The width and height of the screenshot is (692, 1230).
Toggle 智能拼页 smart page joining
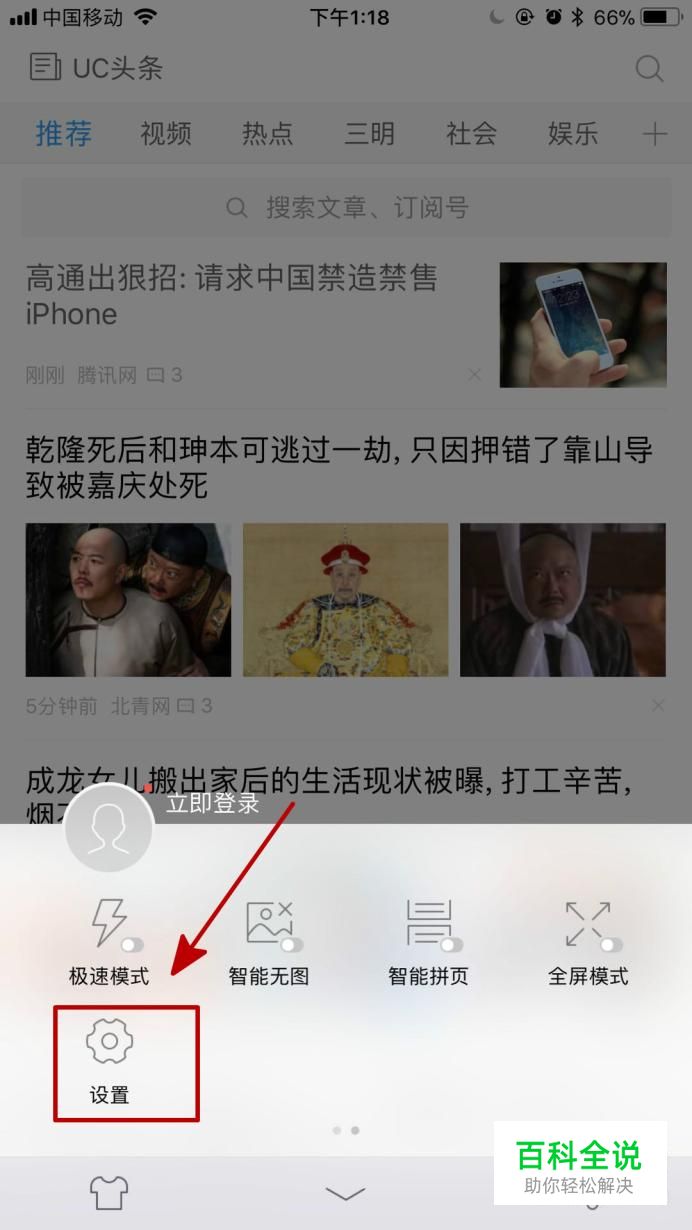tap(428, 942)
